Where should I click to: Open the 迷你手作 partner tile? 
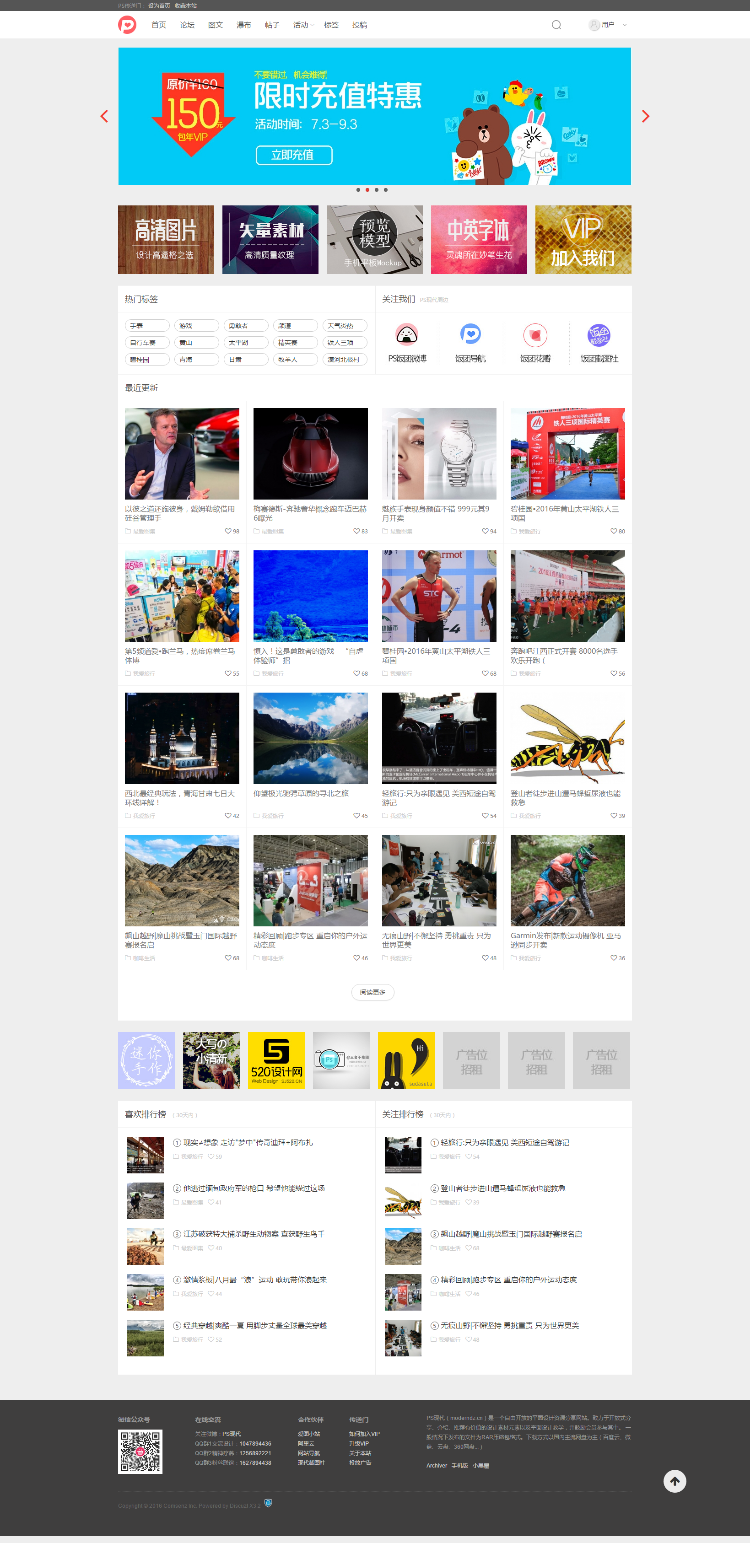pyautogui.click(x=146, y=1061)
